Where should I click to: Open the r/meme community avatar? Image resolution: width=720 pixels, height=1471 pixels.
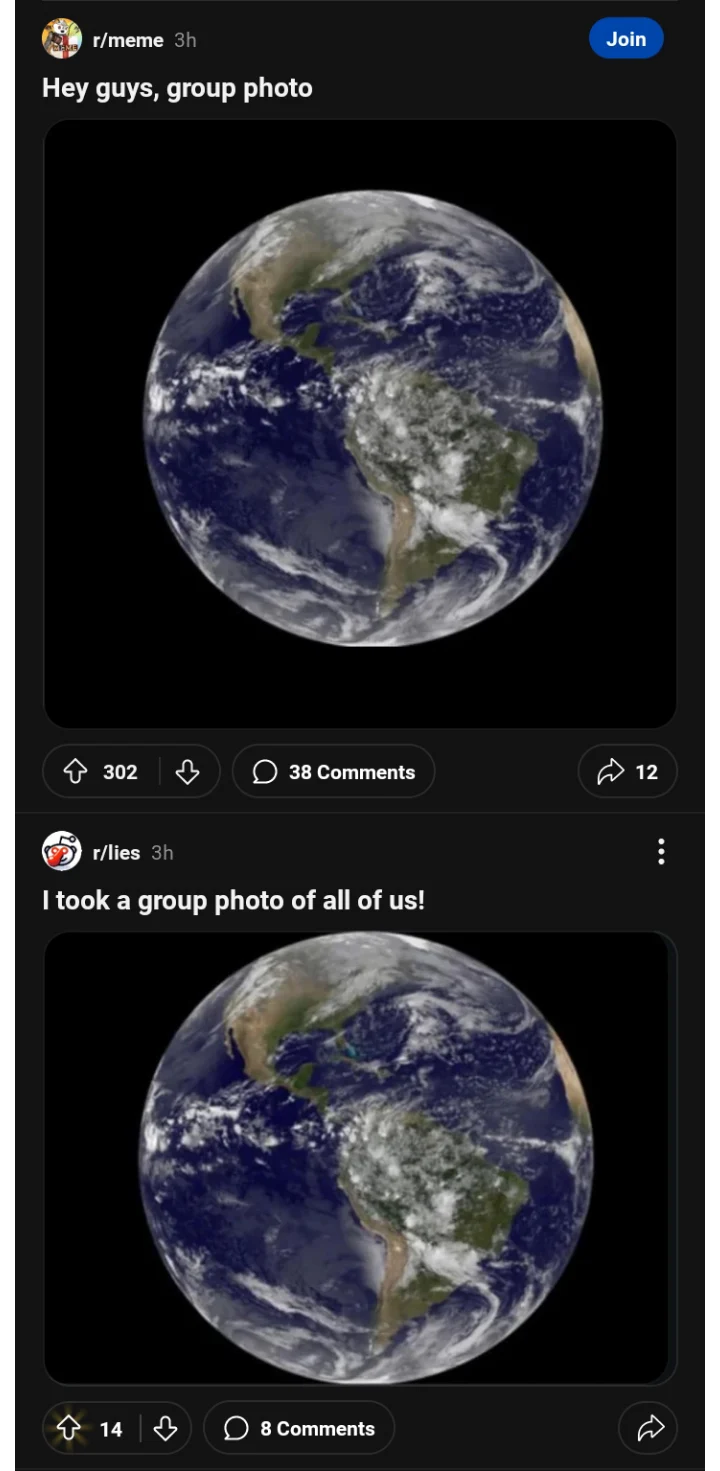coord(62,39)
